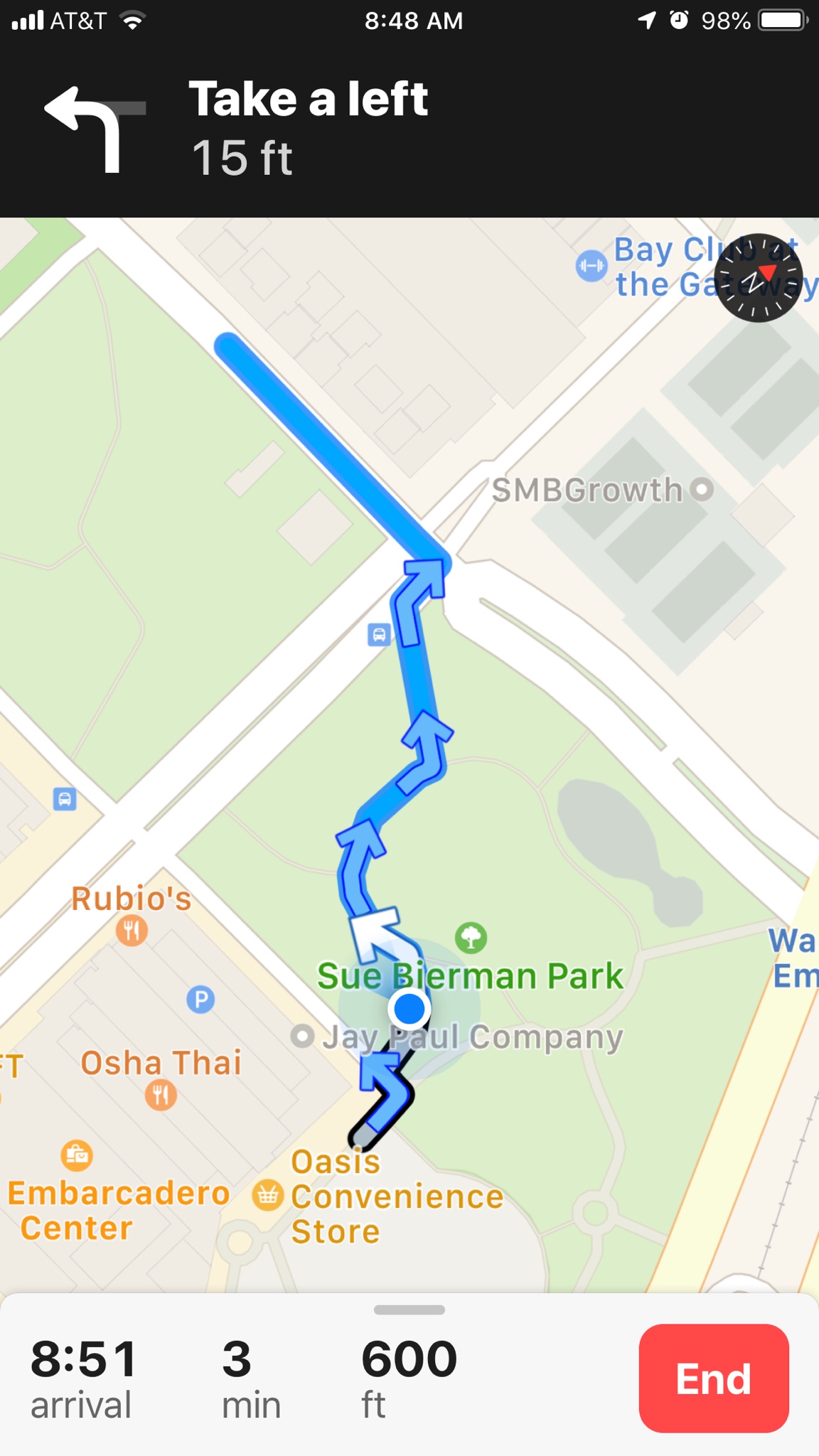Select Osha Thai restaurant marker
This screenshot has height=1456, width=819.
161,1095
